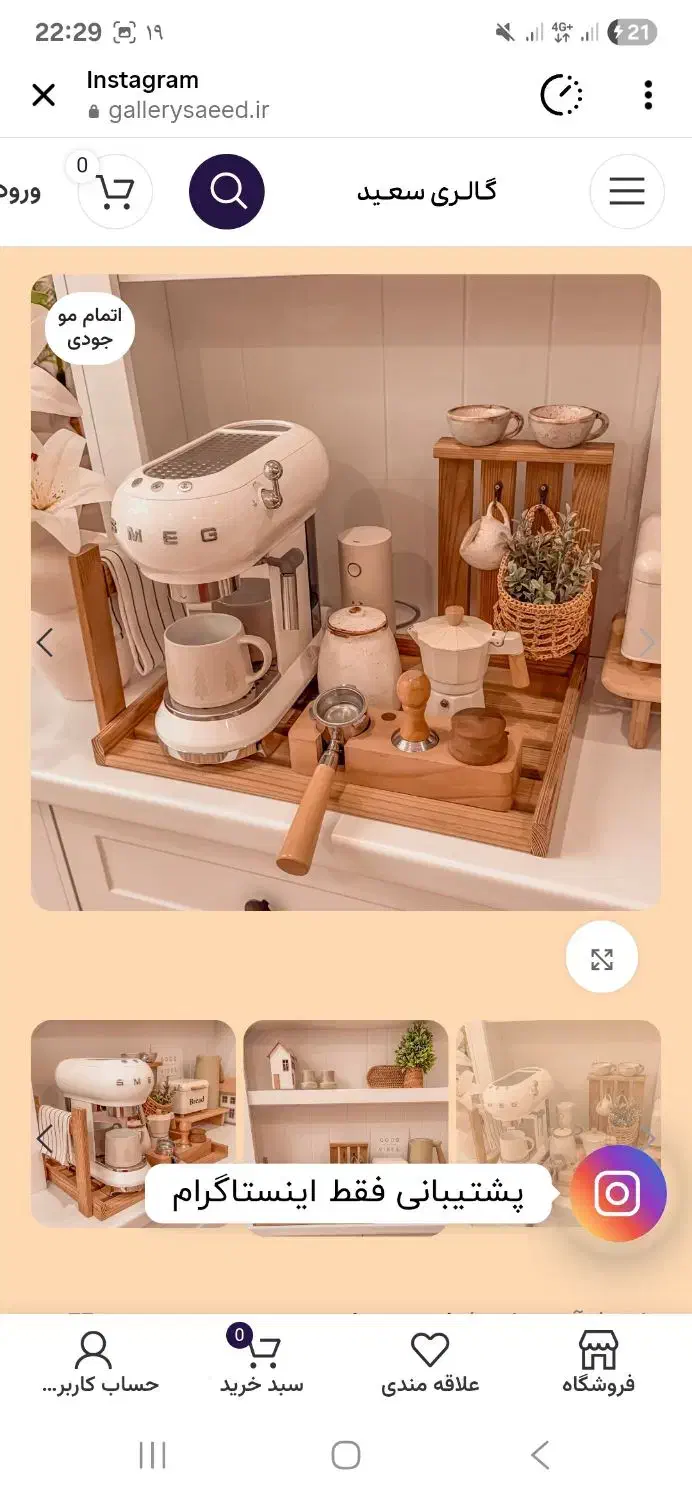Open recent apps
This screenshot has height=1500, width=692.
coord(152,1455)
